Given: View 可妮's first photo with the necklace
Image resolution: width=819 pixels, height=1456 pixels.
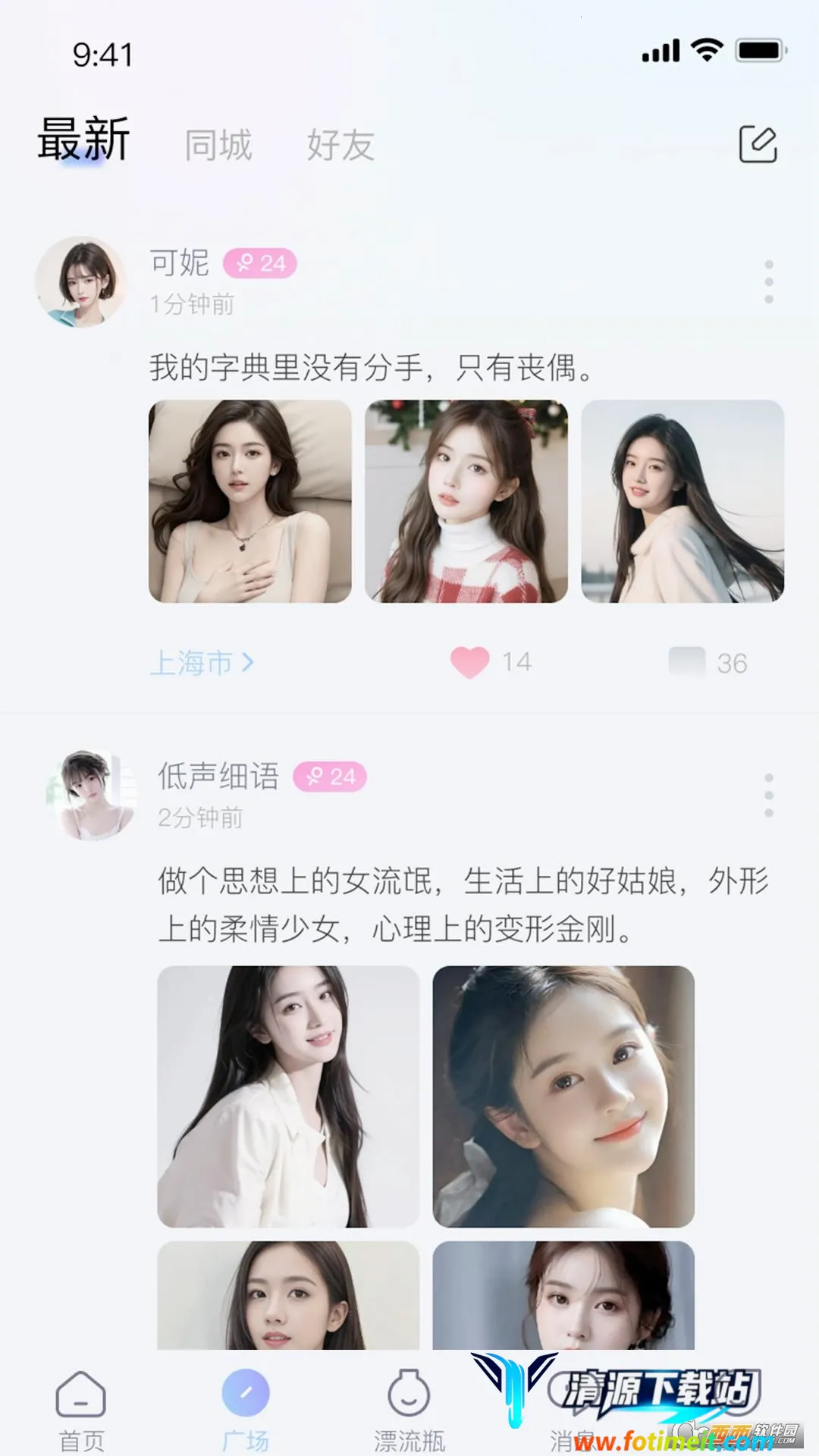Looking at the screenshot, I should [x=250, y=501].
